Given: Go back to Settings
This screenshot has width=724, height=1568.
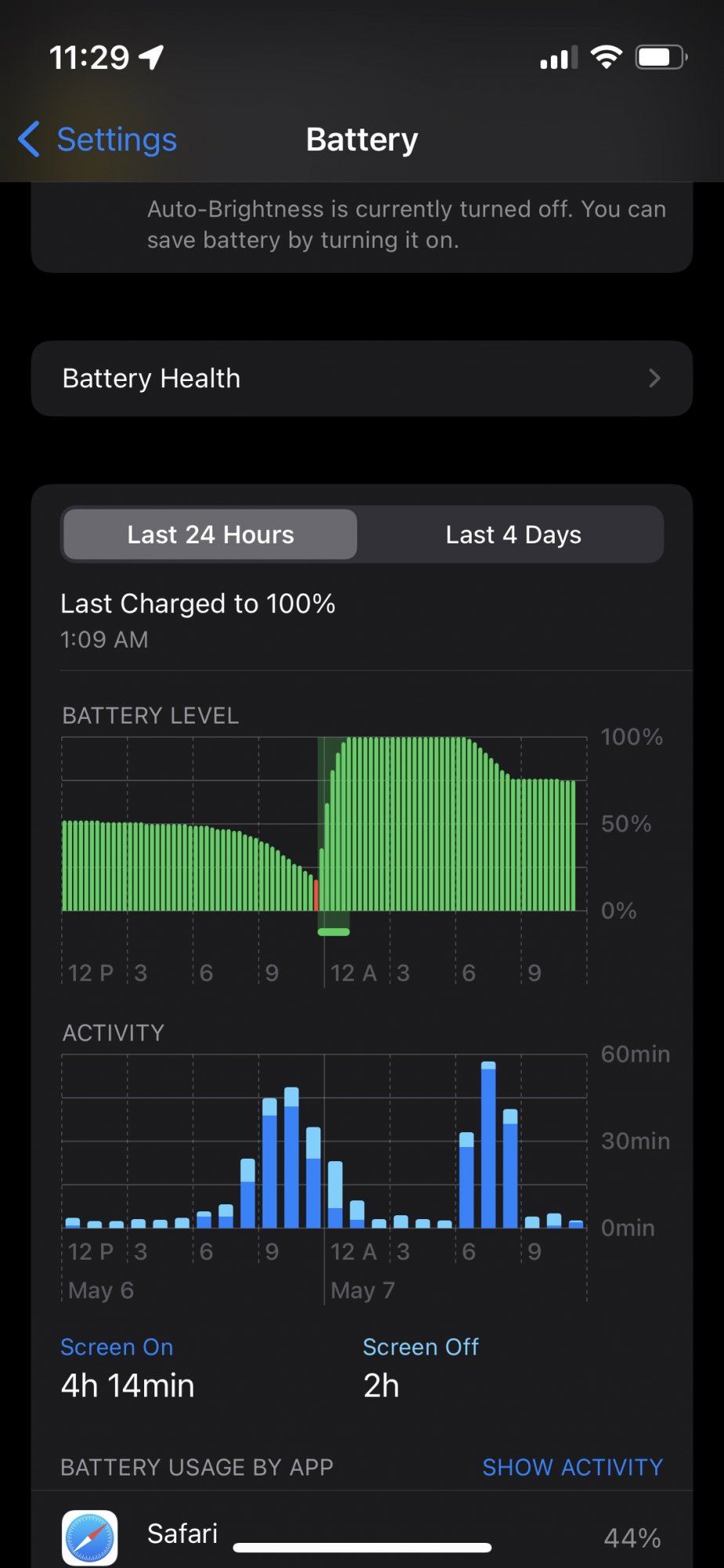Looking at the screenshot, I should pos(100,140).
